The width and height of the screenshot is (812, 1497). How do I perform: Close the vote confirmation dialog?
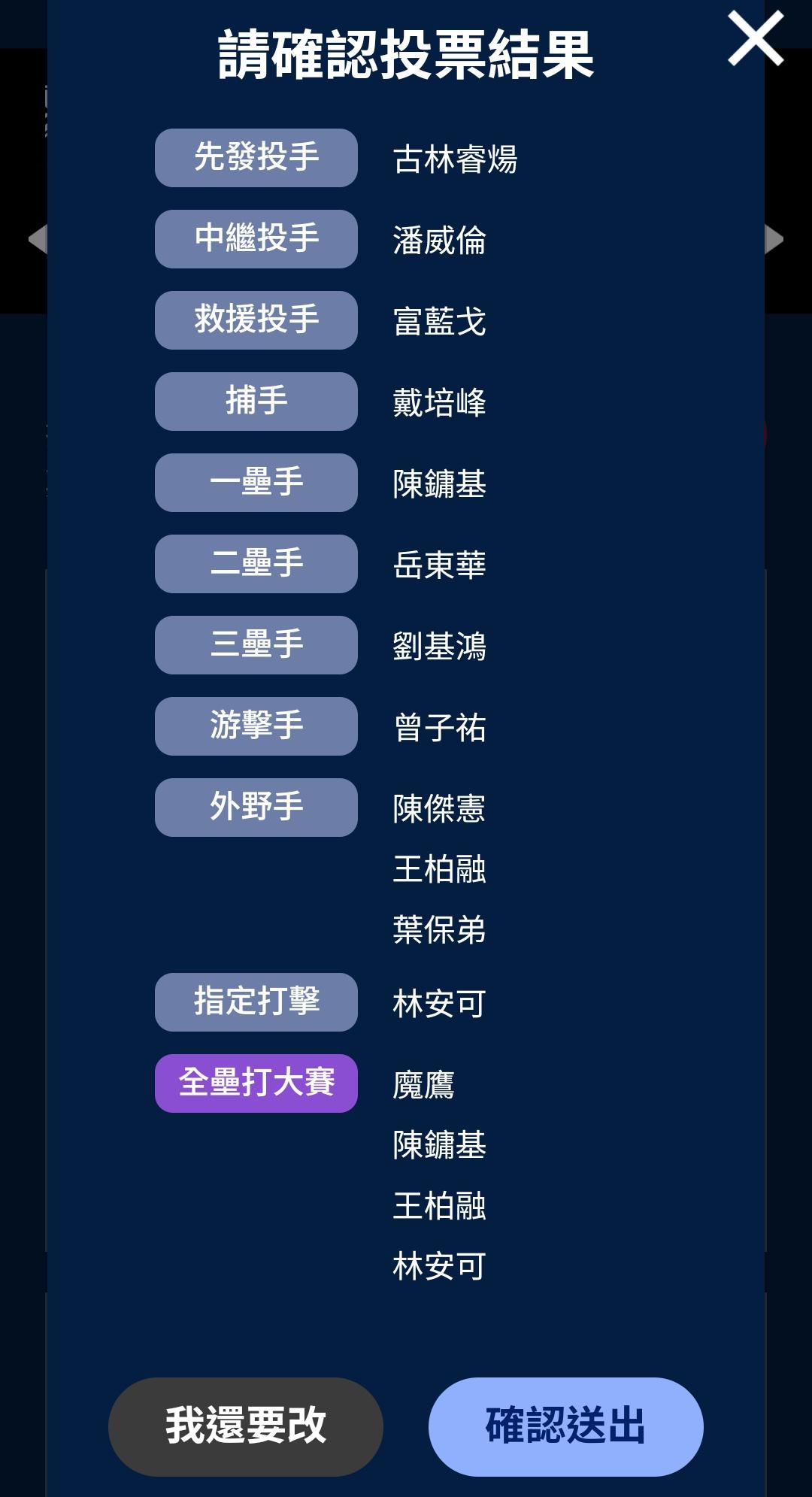coord(756,38)
